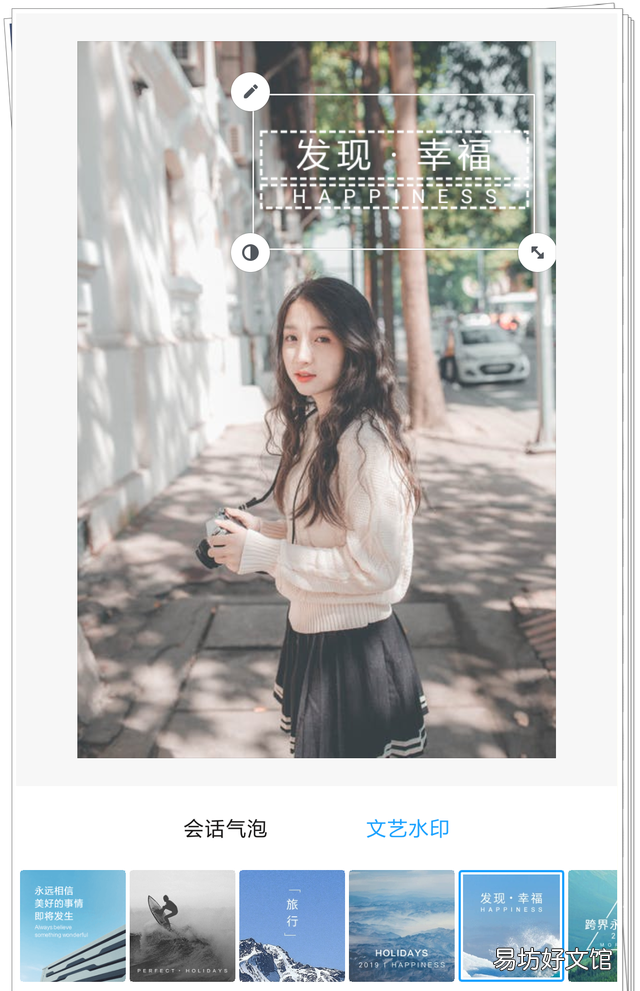Switch to the 会话气泡 tab
This screenshot has height=991, width=640.
point(225,829)
